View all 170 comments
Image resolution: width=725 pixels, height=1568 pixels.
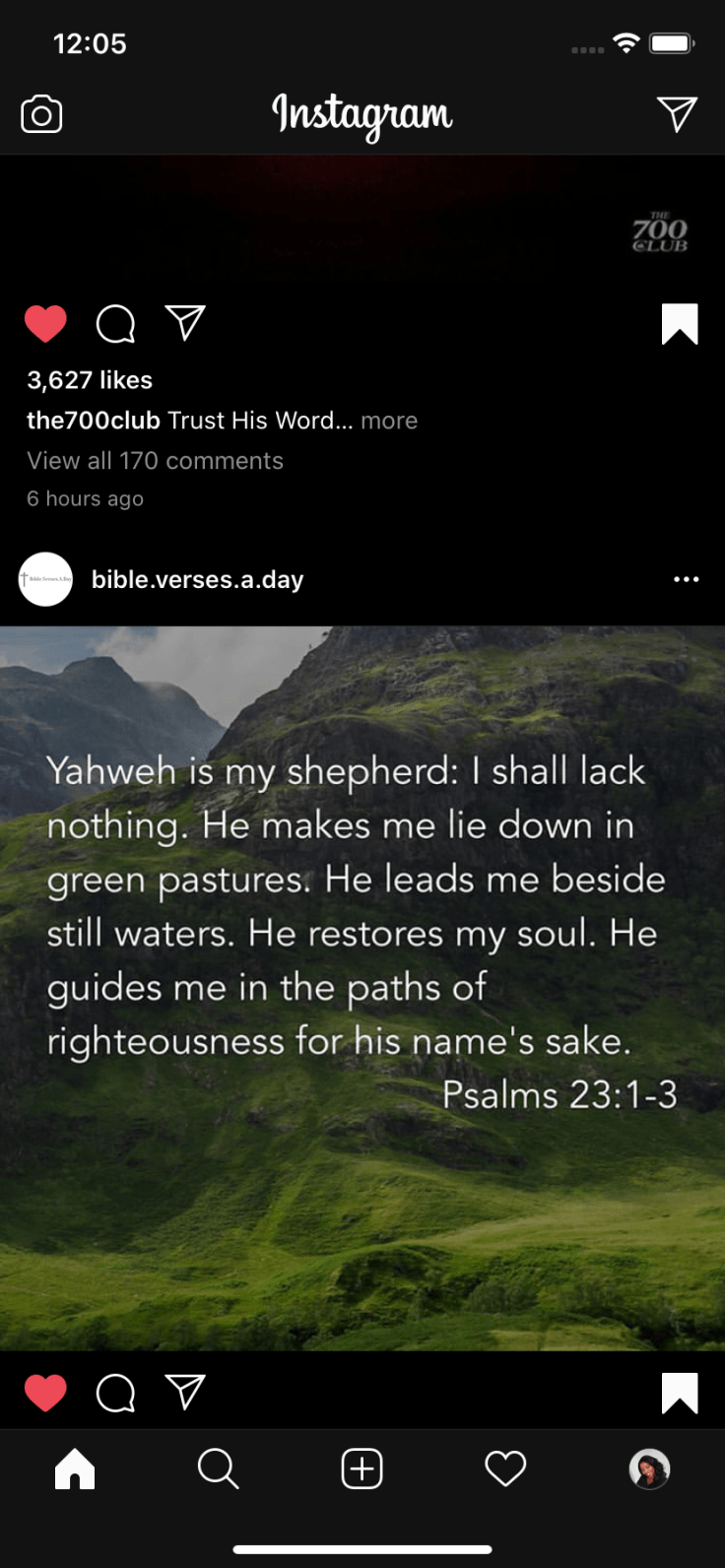[155, 461]
